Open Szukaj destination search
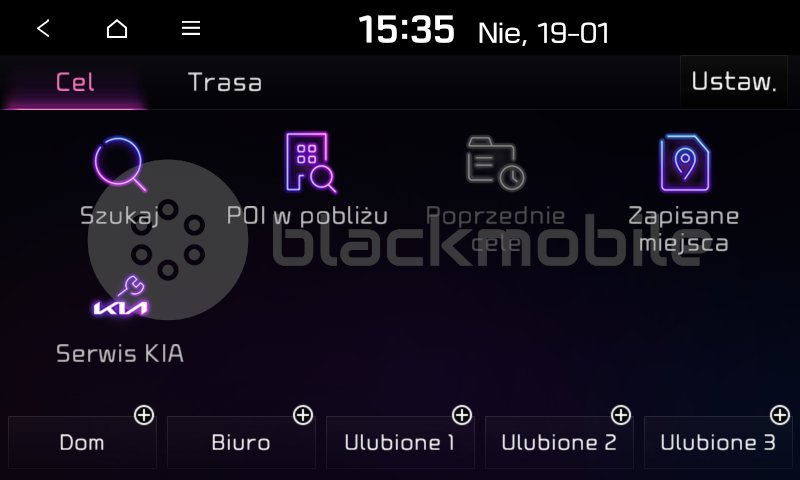This screenshot has width=800, height=480. (120, 181)
